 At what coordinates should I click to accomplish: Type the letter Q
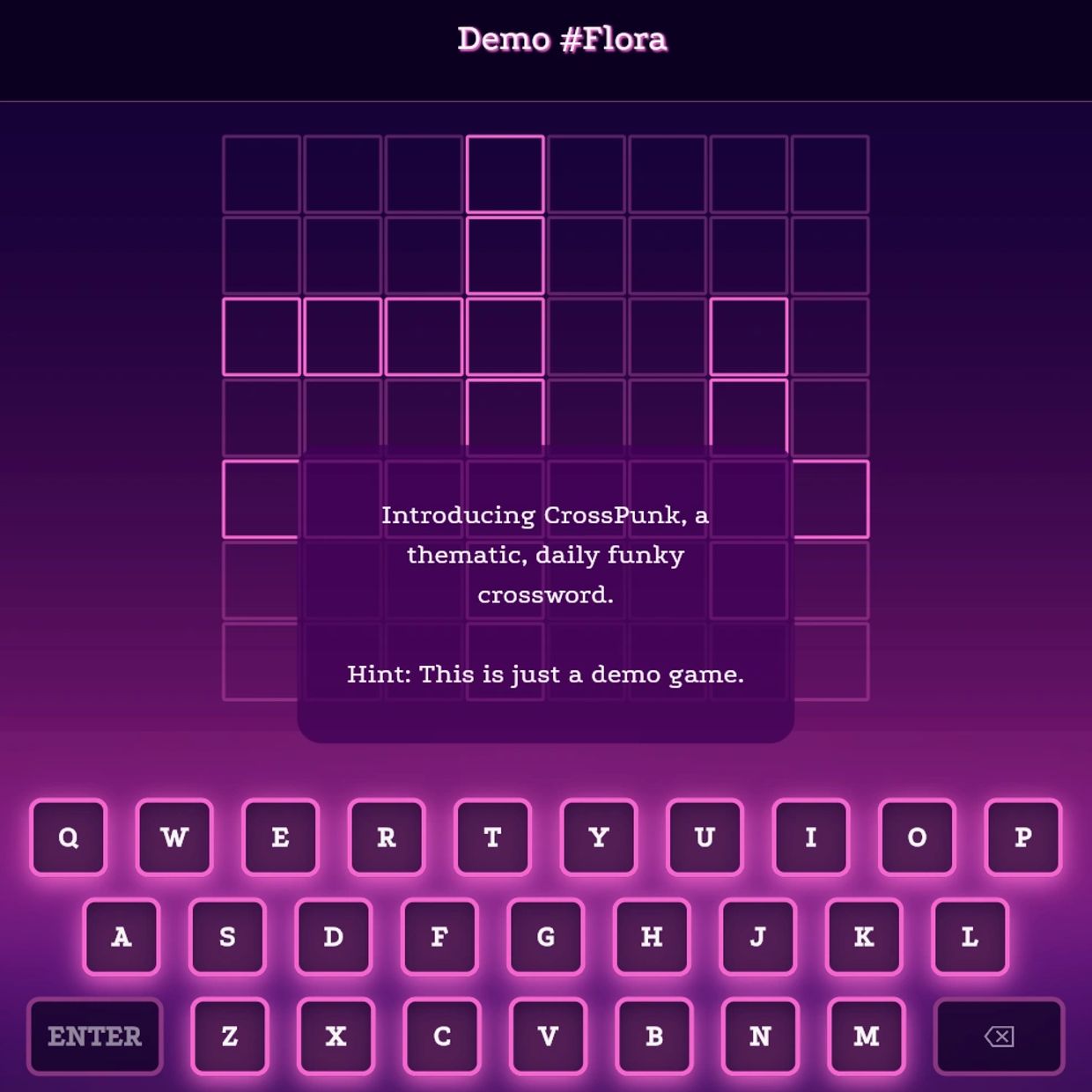click(x=69, y=837)
